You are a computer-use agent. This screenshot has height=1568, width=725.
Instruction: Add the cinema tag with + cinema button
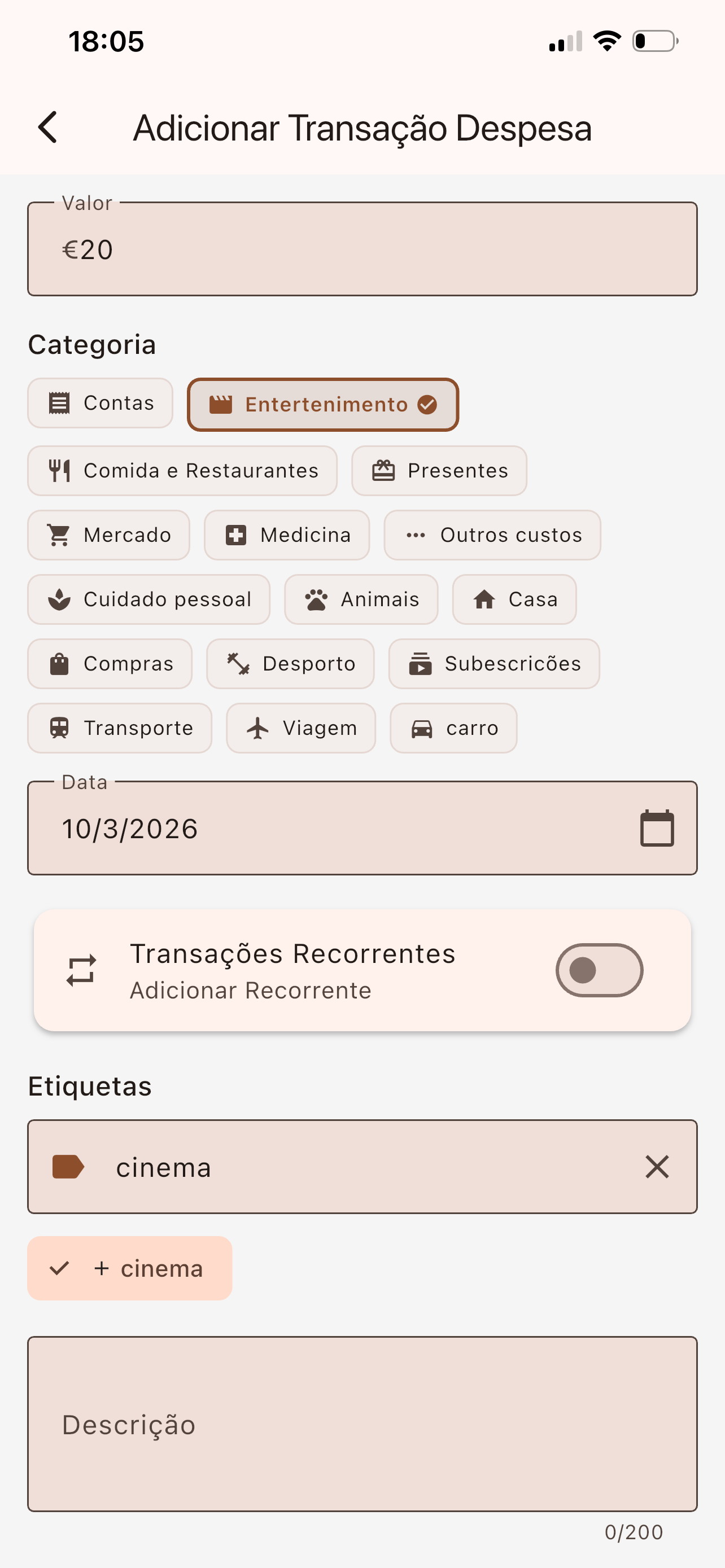(129, 1268)
